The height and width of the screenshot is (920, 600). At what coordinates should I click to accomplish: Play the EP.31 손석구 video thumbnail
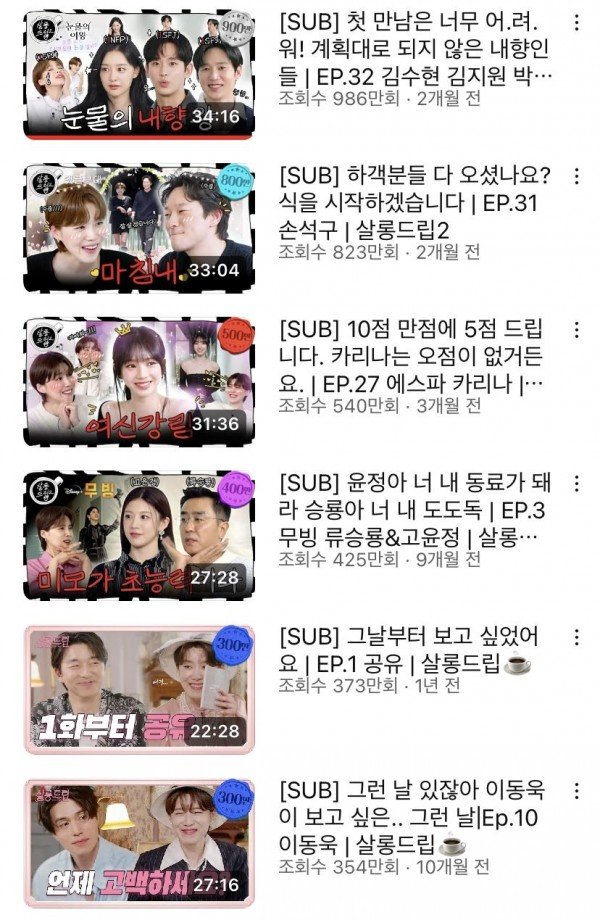(139, 228)
